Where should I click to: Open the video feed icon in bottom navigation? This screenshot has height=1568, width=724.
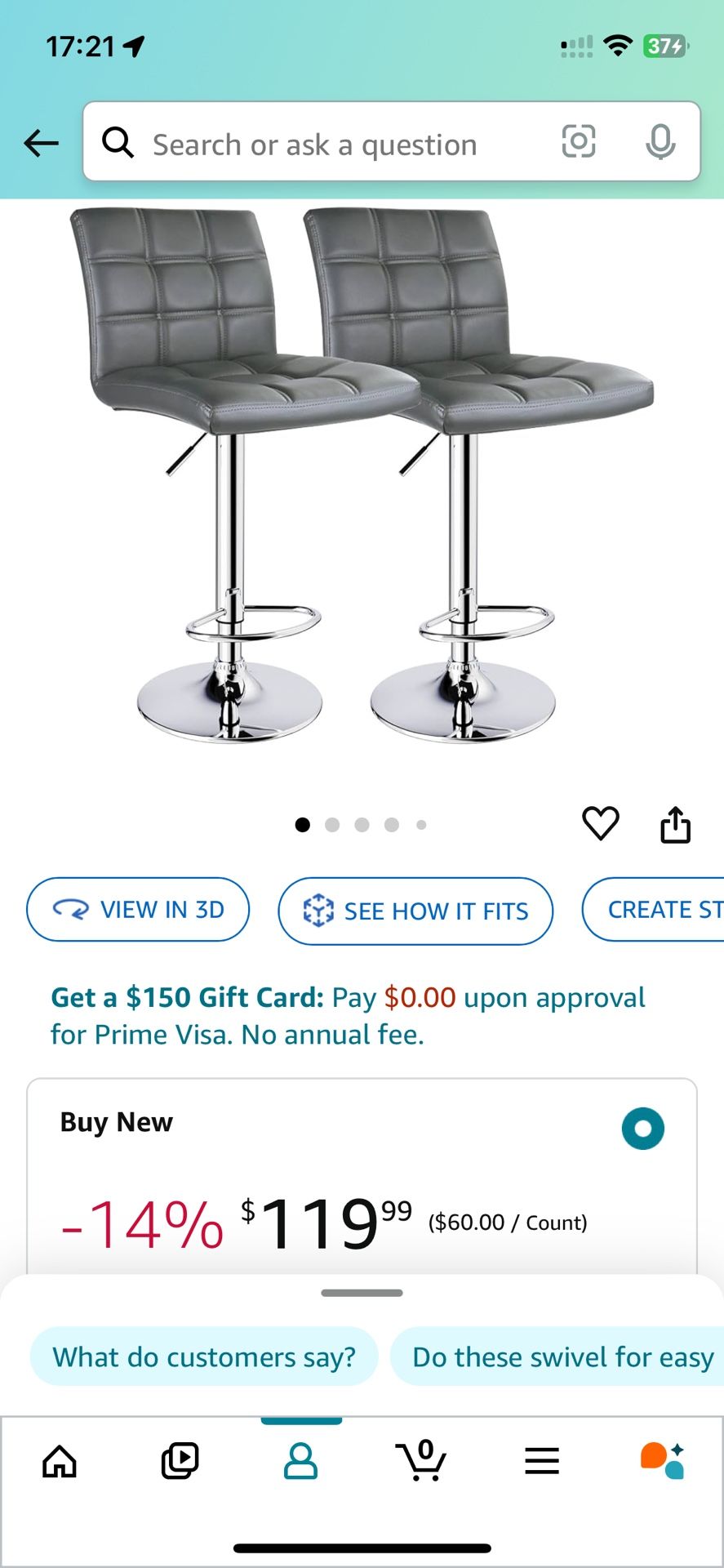(x=180, y=1462)
